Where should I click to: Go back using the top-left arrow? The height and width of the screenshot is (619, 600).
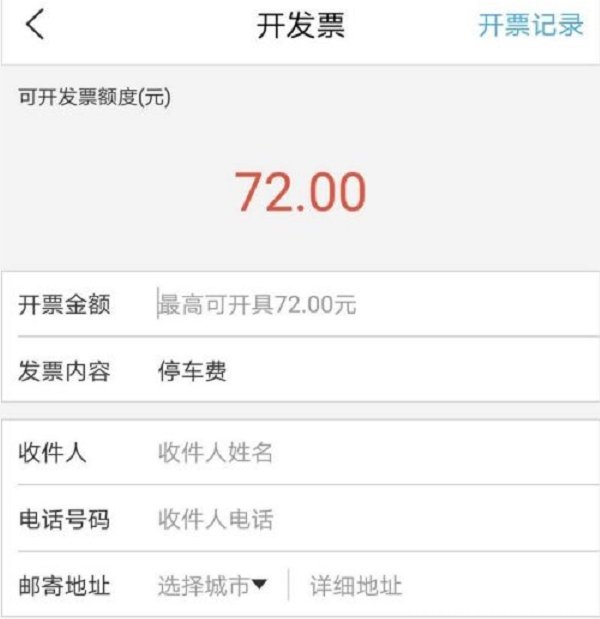tap(35, 27)
